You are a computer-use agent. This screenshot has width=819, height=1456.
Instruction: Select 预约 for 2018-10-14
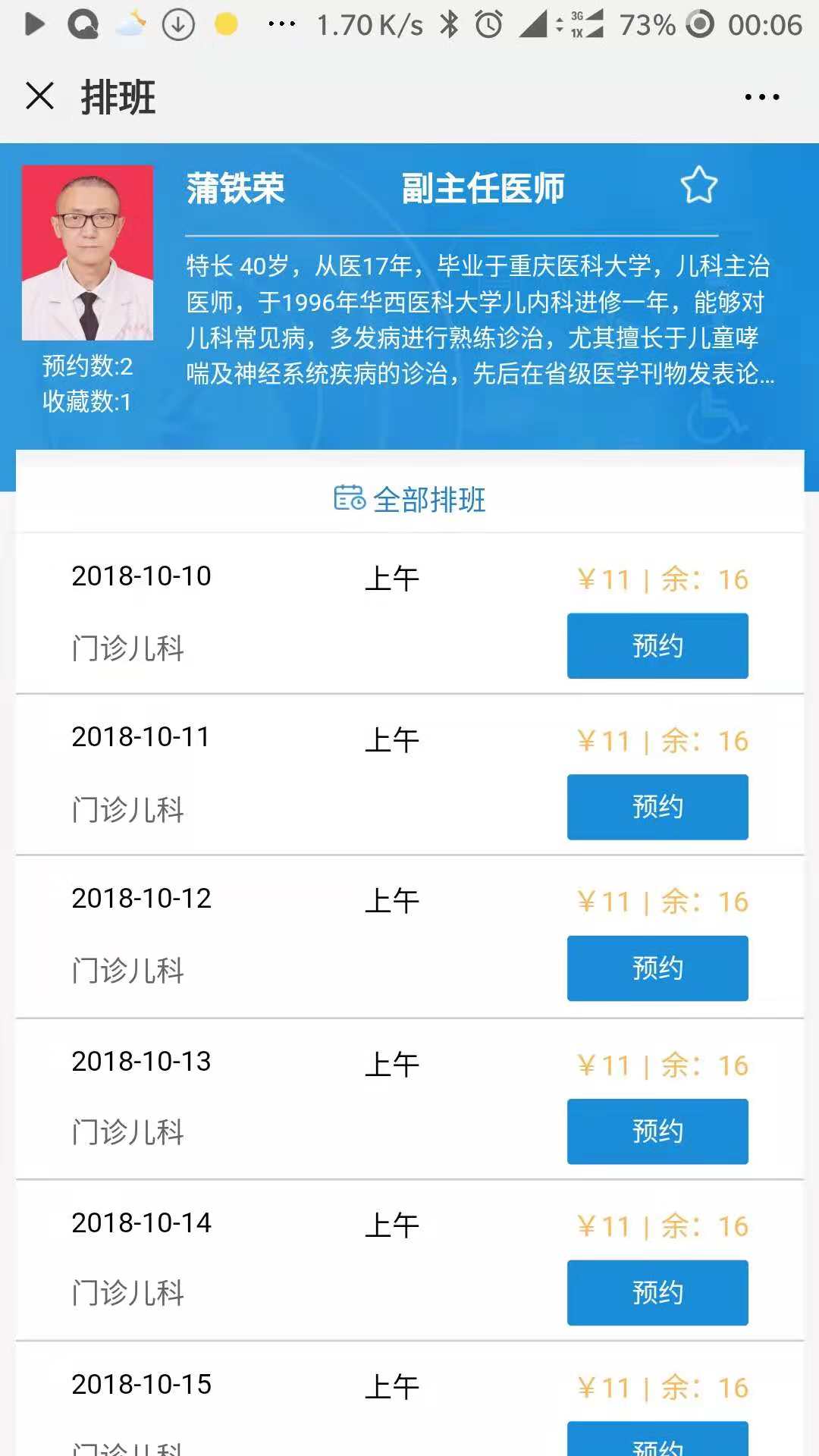pos(657,1293)
